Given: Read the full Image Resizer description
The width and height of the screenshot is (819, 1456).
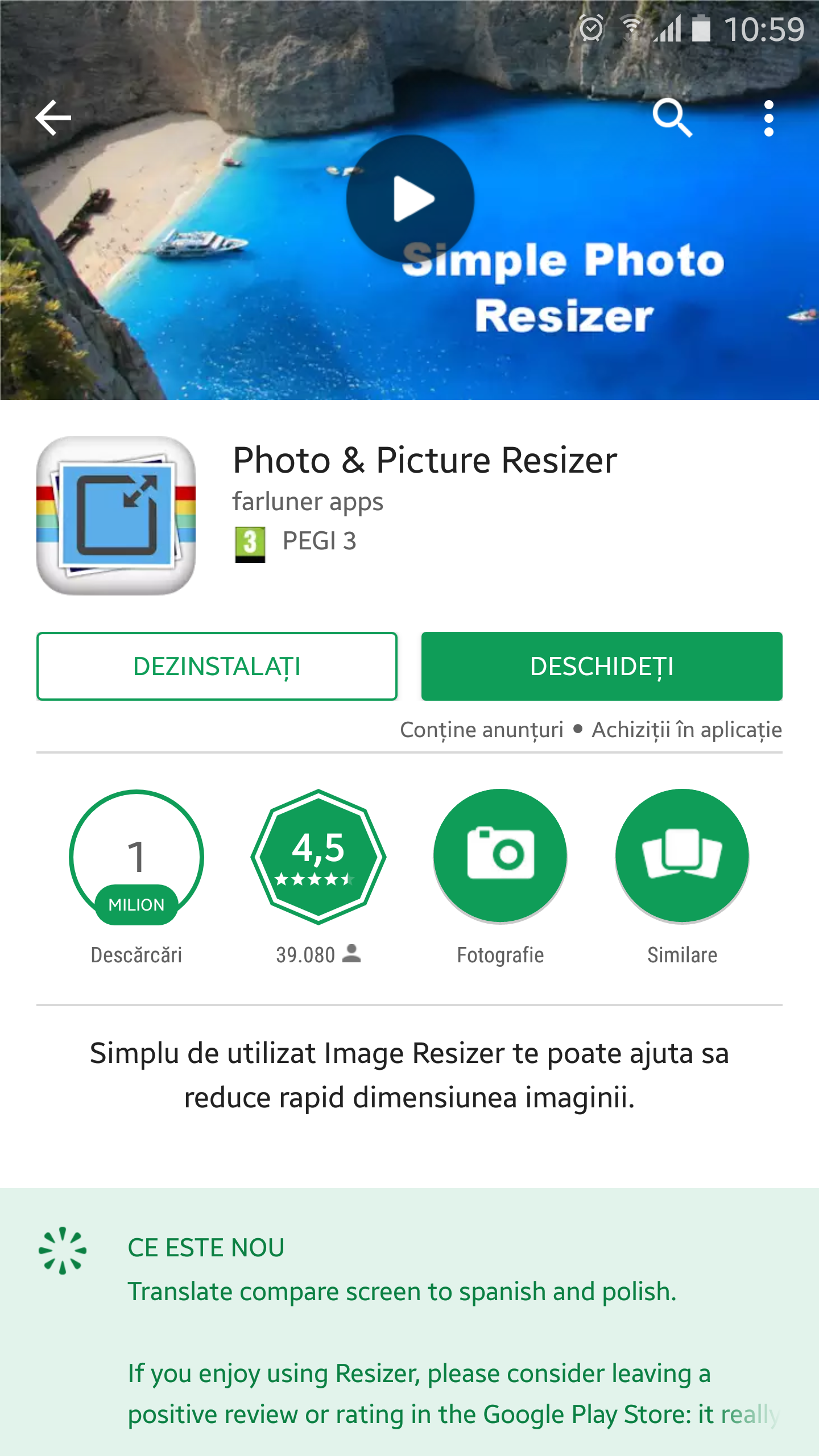Looking at the screenshot, I should pos(409,1075).
